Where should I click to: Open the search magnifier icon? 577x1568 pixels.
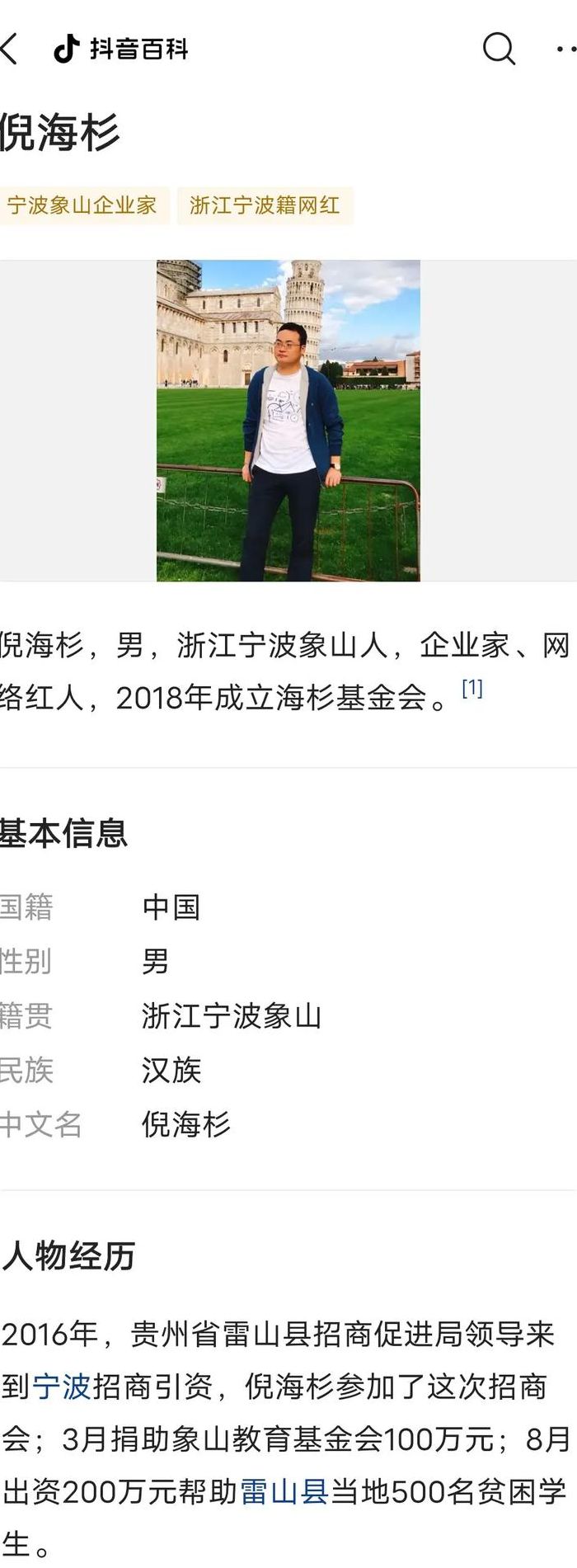[499, 49]
